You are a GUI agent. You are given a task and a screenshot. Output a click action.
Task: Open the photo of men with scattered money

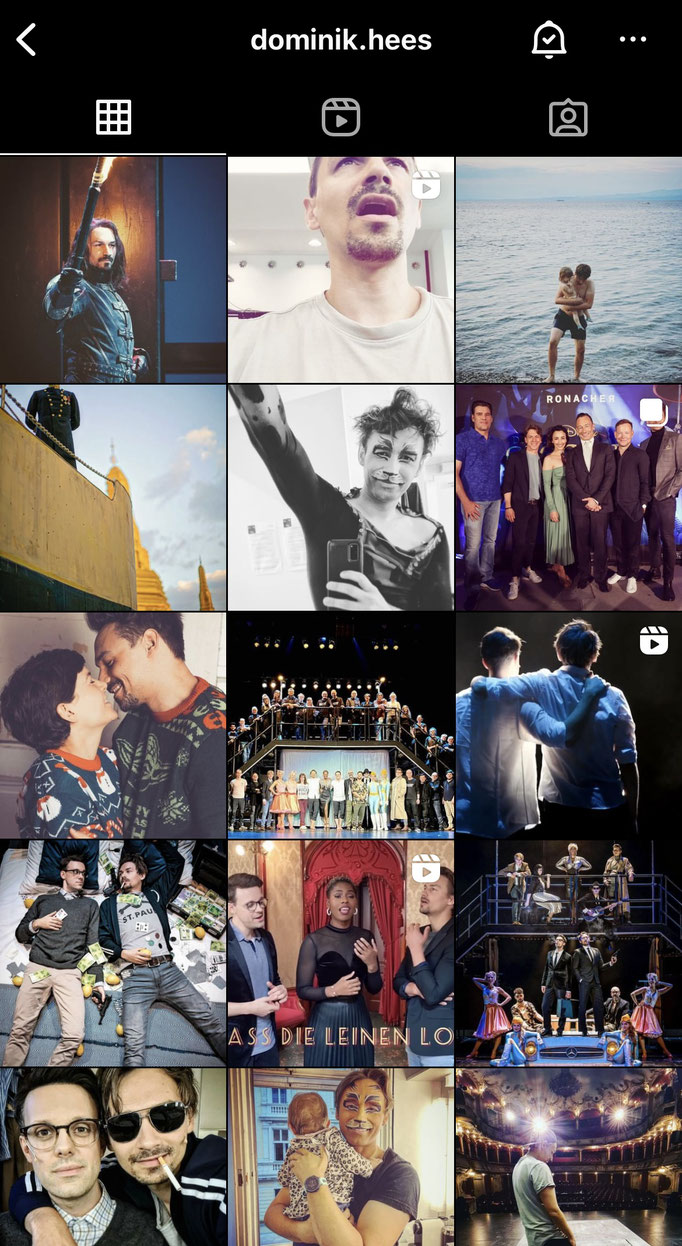pyautogui.click(x=112, y=953)
